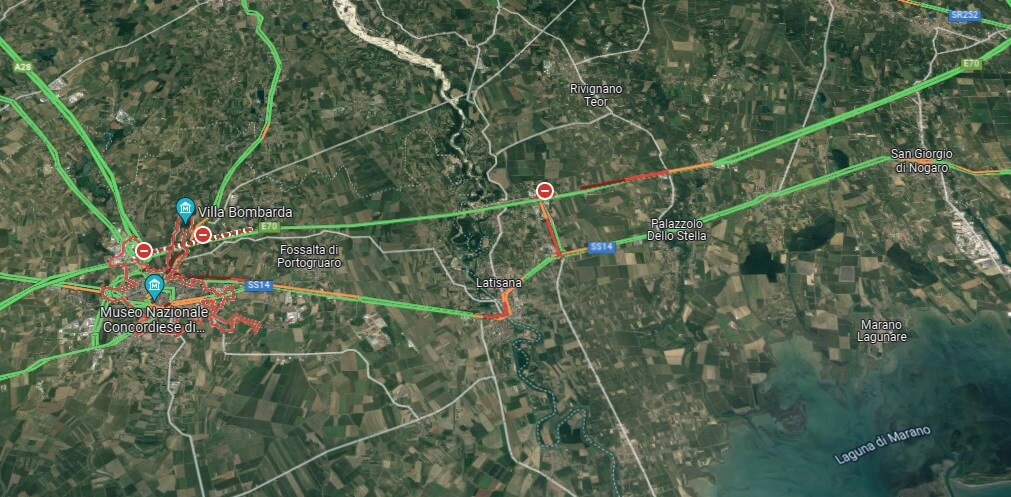Open the Villa Bombarda museum pin
Screen dimensions: 1011x497
point(185,208)
